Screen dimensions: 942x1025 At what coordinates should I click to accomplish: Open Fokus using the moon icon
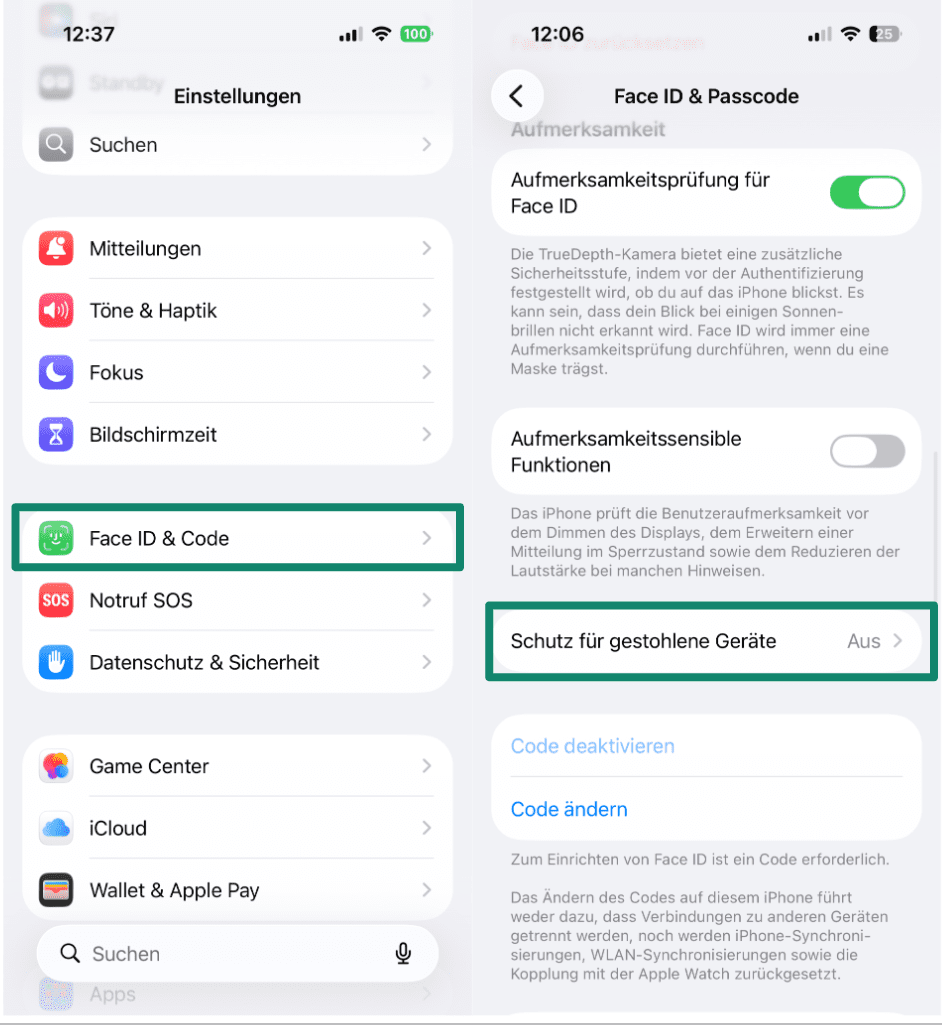(55, 372)
